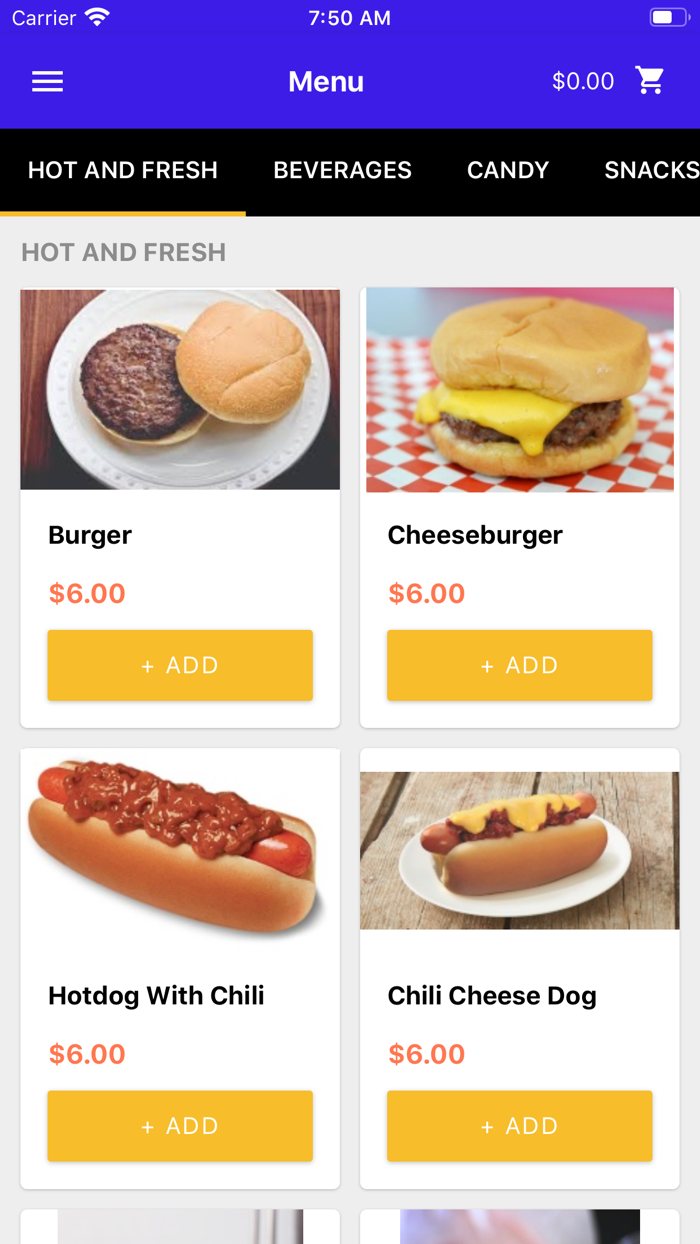700x1244 pixels.
Task: Open the shopping cart
Action: (x=650, y=81)
